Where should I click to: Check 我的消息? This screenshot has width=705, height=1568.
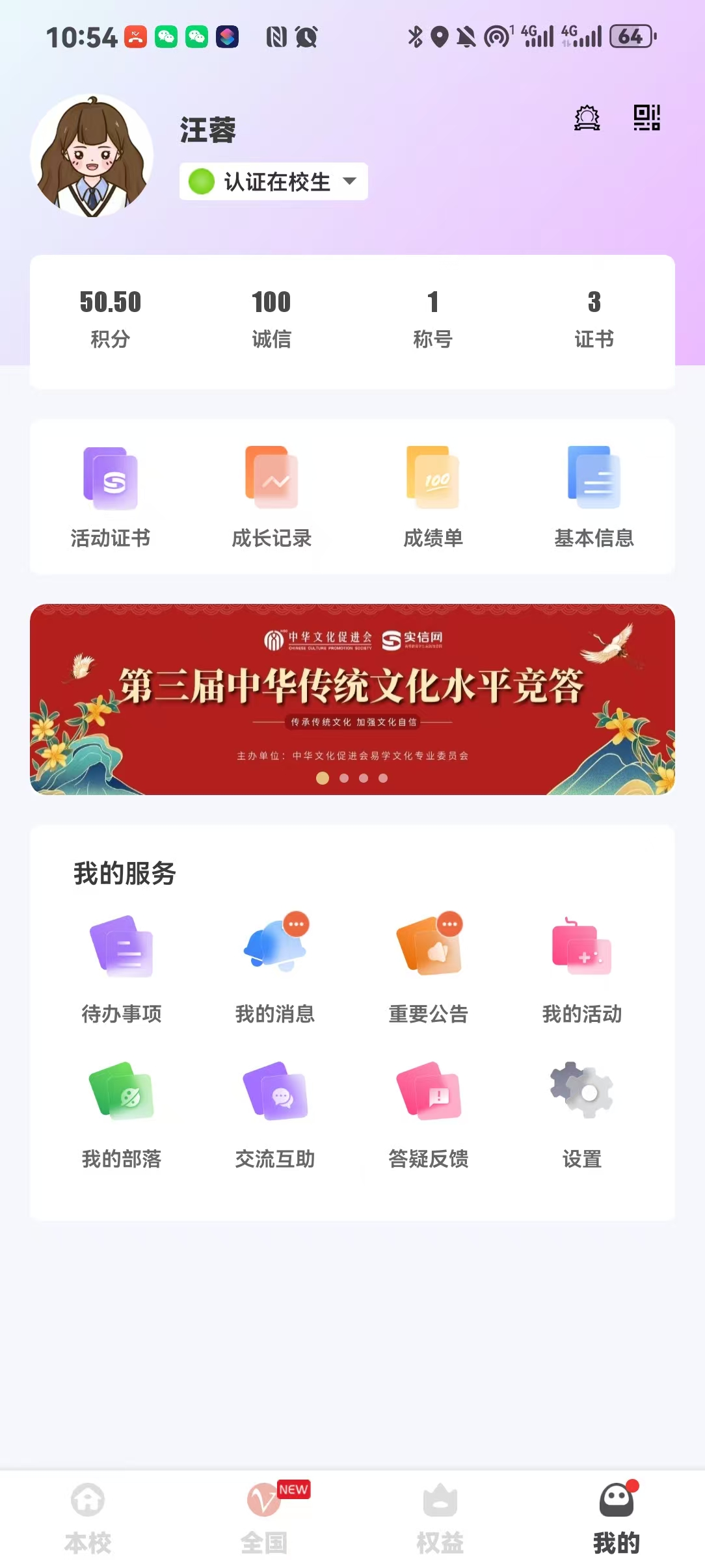(x=275, y=970)
